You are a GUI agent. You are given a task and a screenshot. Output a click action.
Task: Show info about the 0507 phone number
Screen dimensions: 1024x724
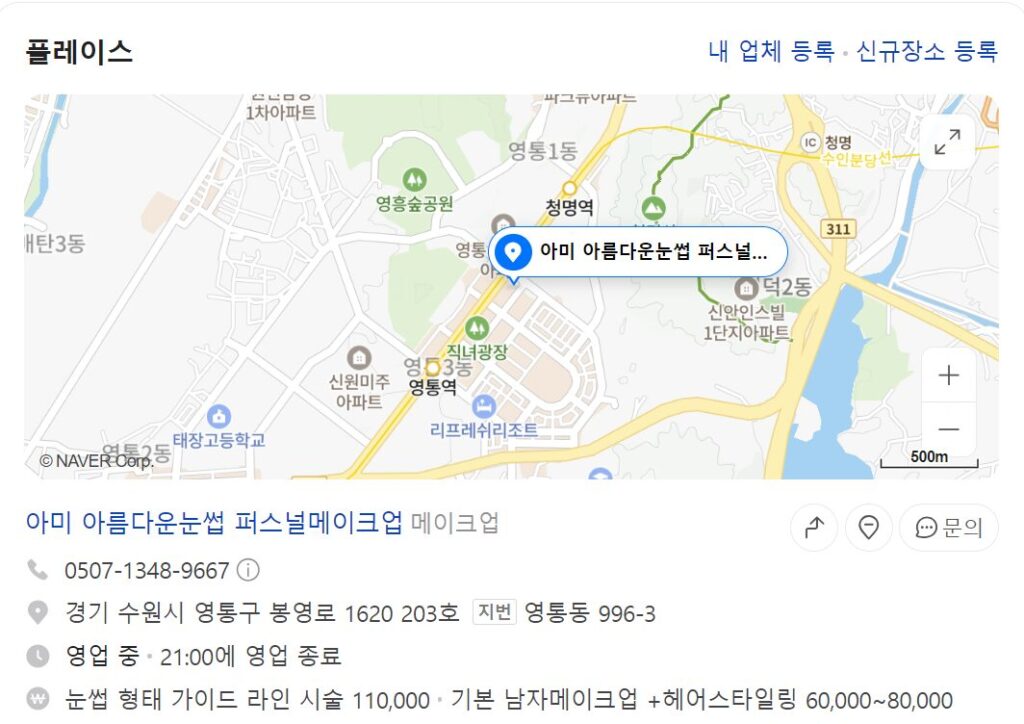[x=248, y=571]
